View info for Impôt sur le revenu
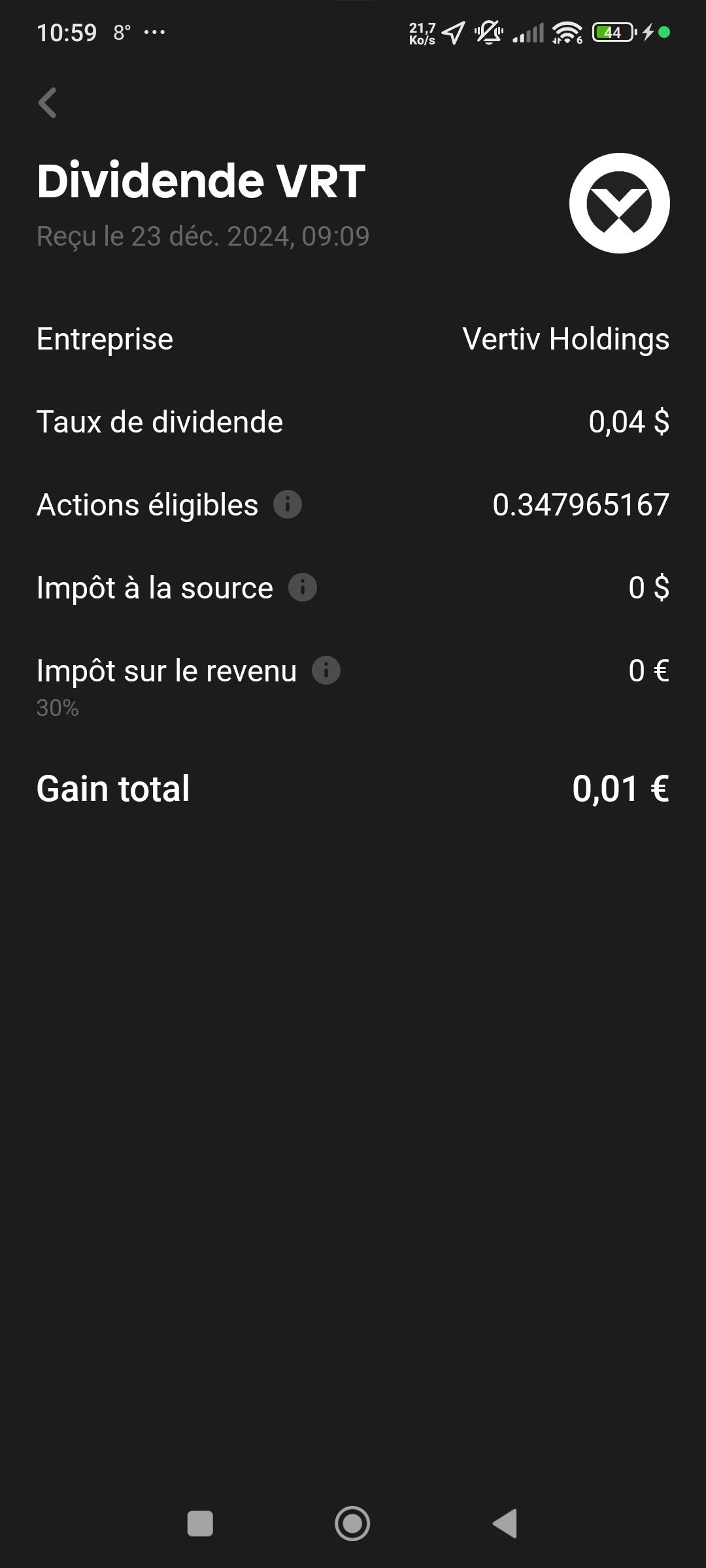The width and height of the screenshot is (706, 1568). click(x=326, y=670)
